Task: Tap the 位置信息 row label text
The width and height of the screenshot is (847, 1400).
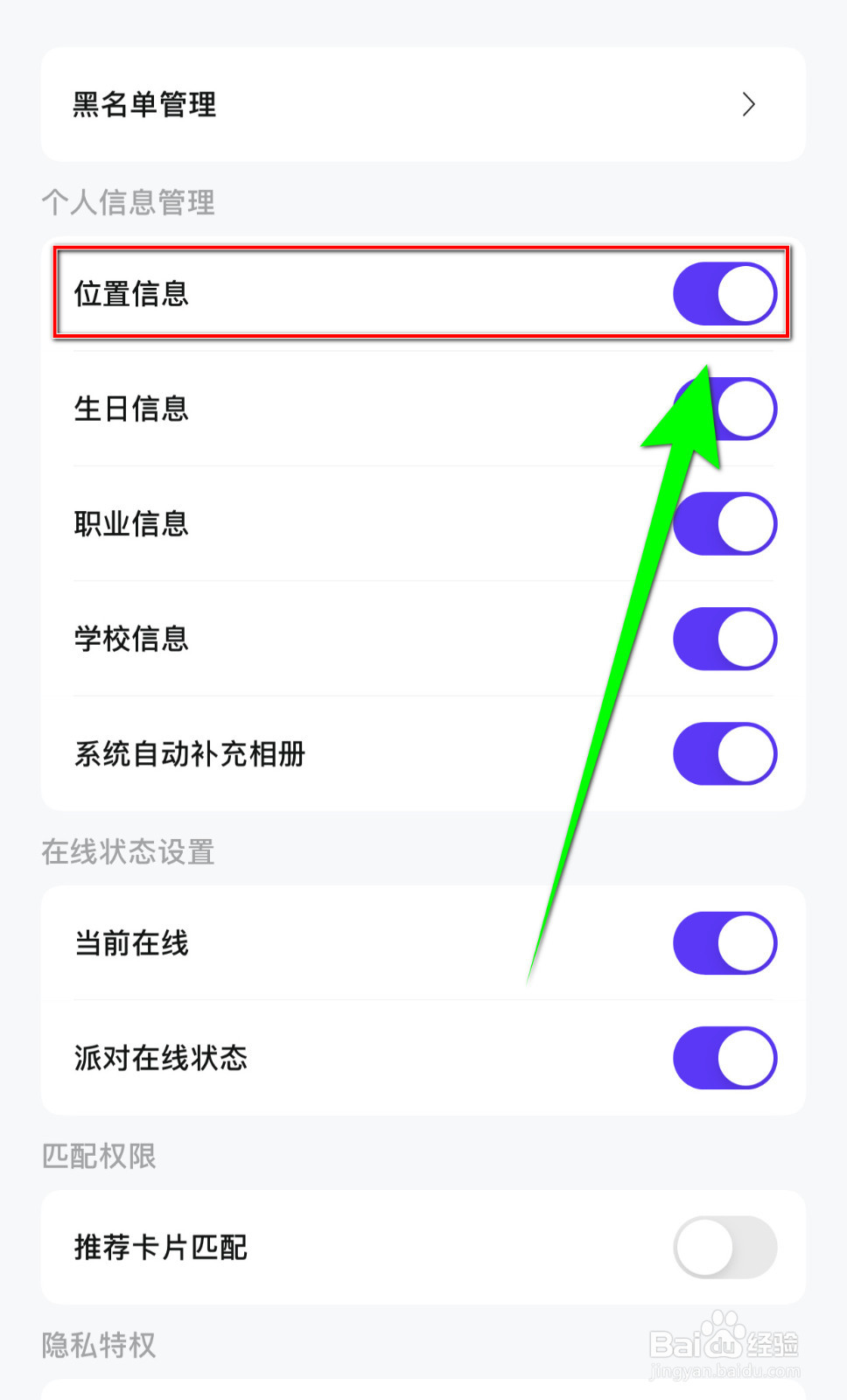Action: click(133, 294)
